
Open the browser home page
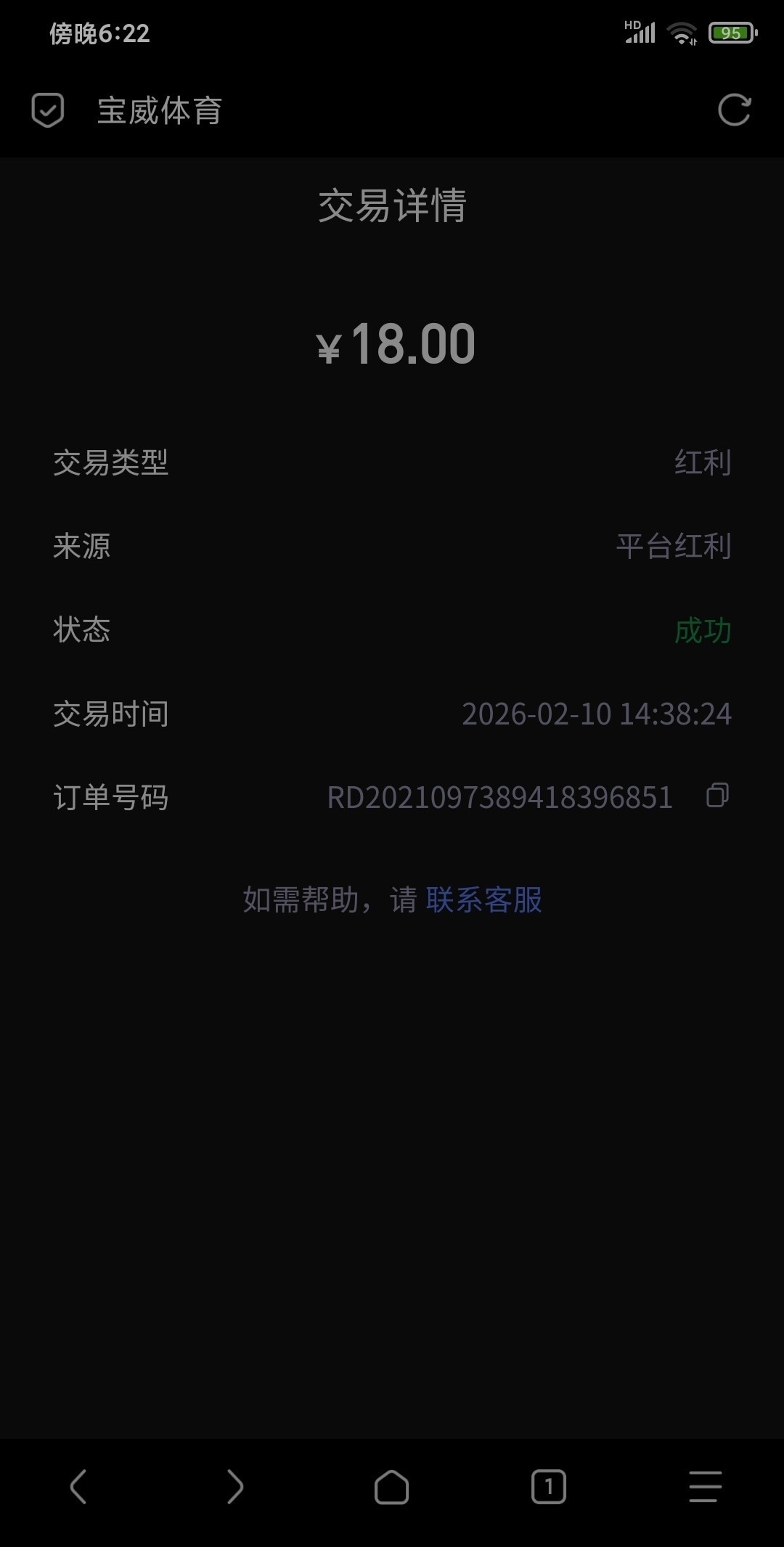[391, 1487]
